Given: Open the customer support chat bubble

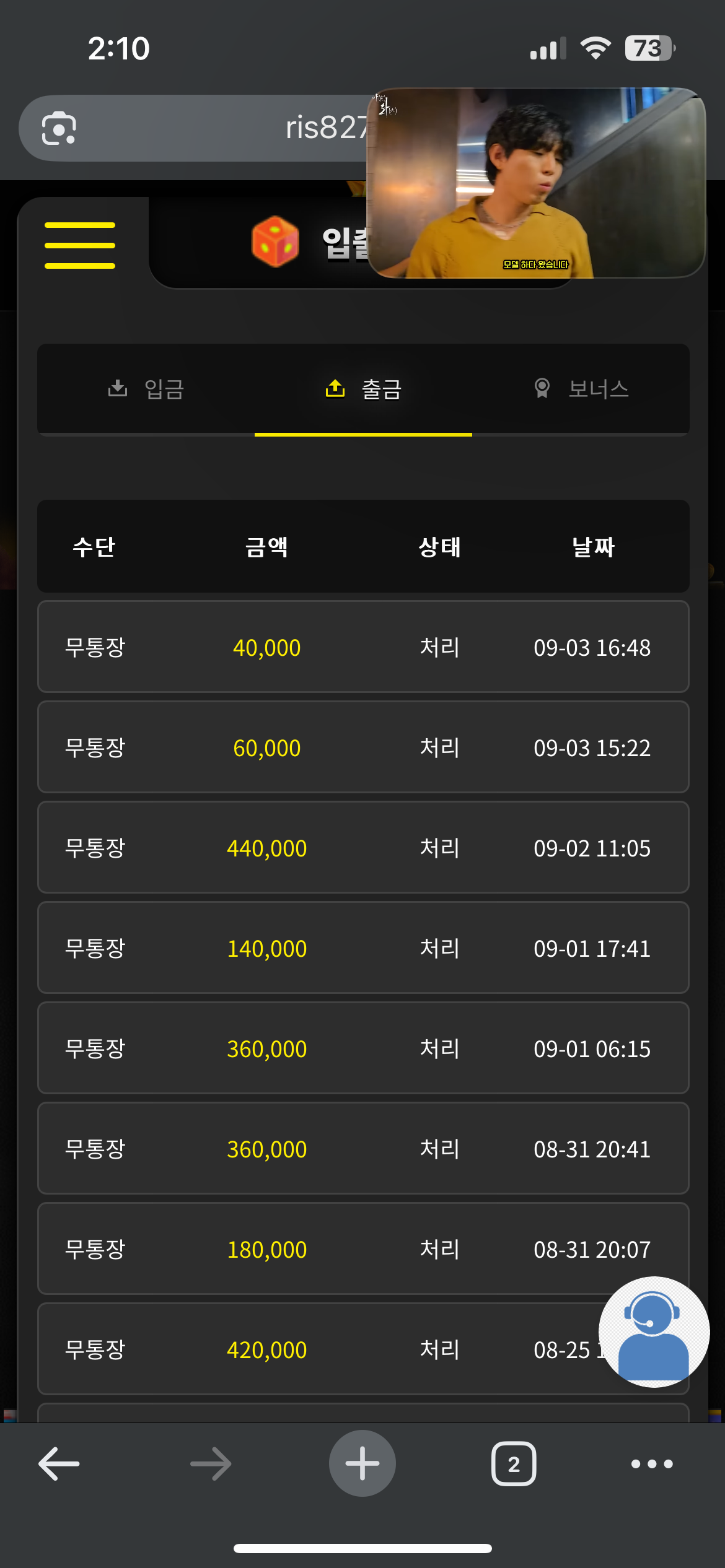Looking at the screenshot, I should pos(654,1331).
